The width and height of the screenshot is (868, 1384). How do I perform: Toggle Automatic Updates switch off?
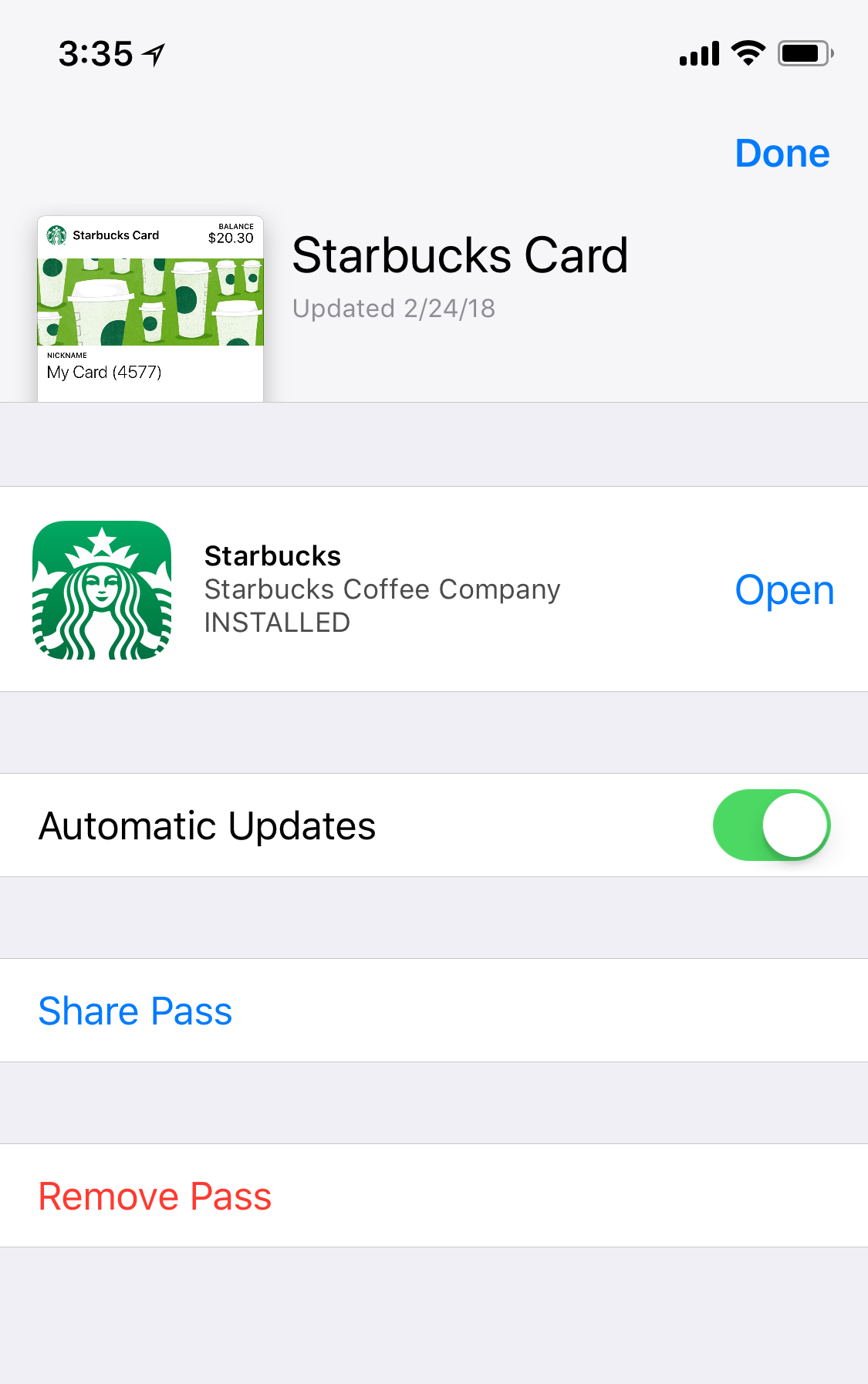771,825
